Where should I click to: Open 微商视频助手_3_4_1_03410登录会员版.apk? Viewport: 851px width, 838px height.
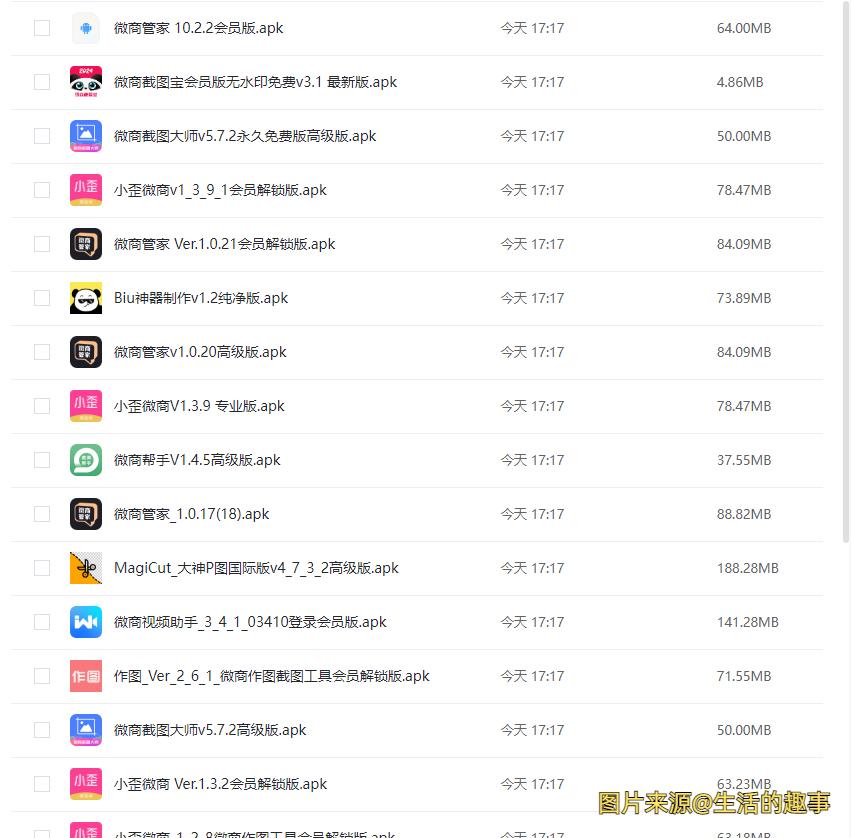pos(250,622)
